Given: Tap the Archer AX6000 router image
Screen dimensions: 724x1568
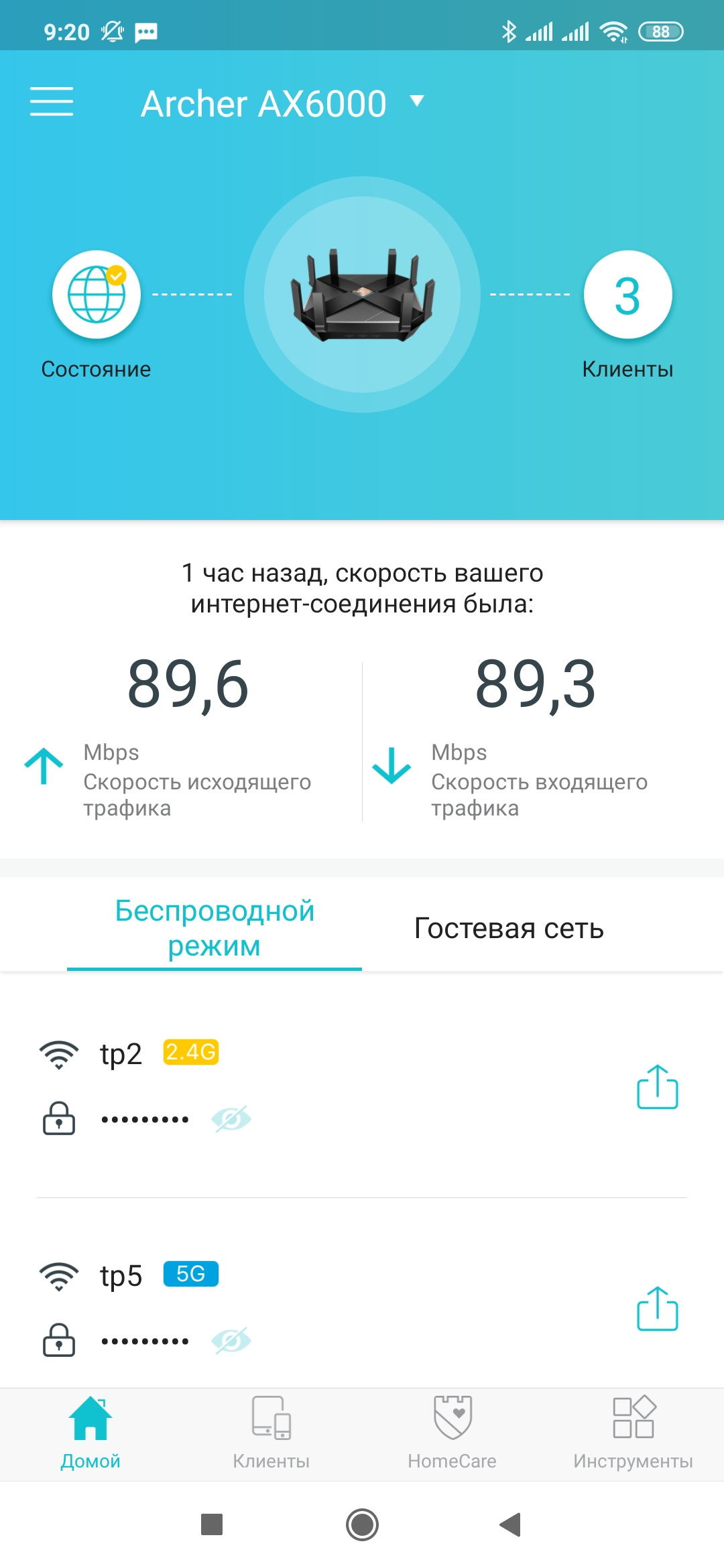Looking at the screenshot, I should [362, 295].
